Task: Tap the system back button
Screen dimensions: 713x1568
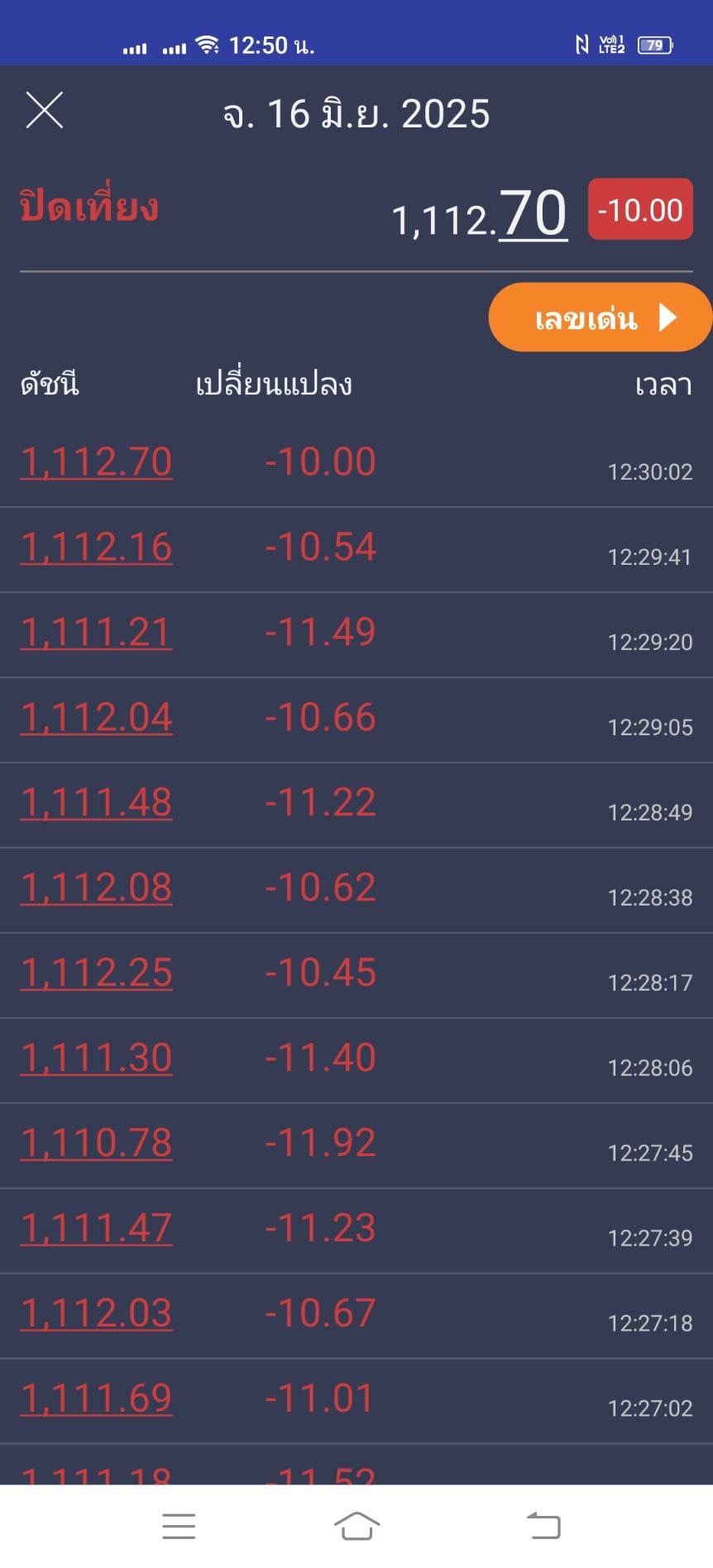Action: [x=543, y=1526]
